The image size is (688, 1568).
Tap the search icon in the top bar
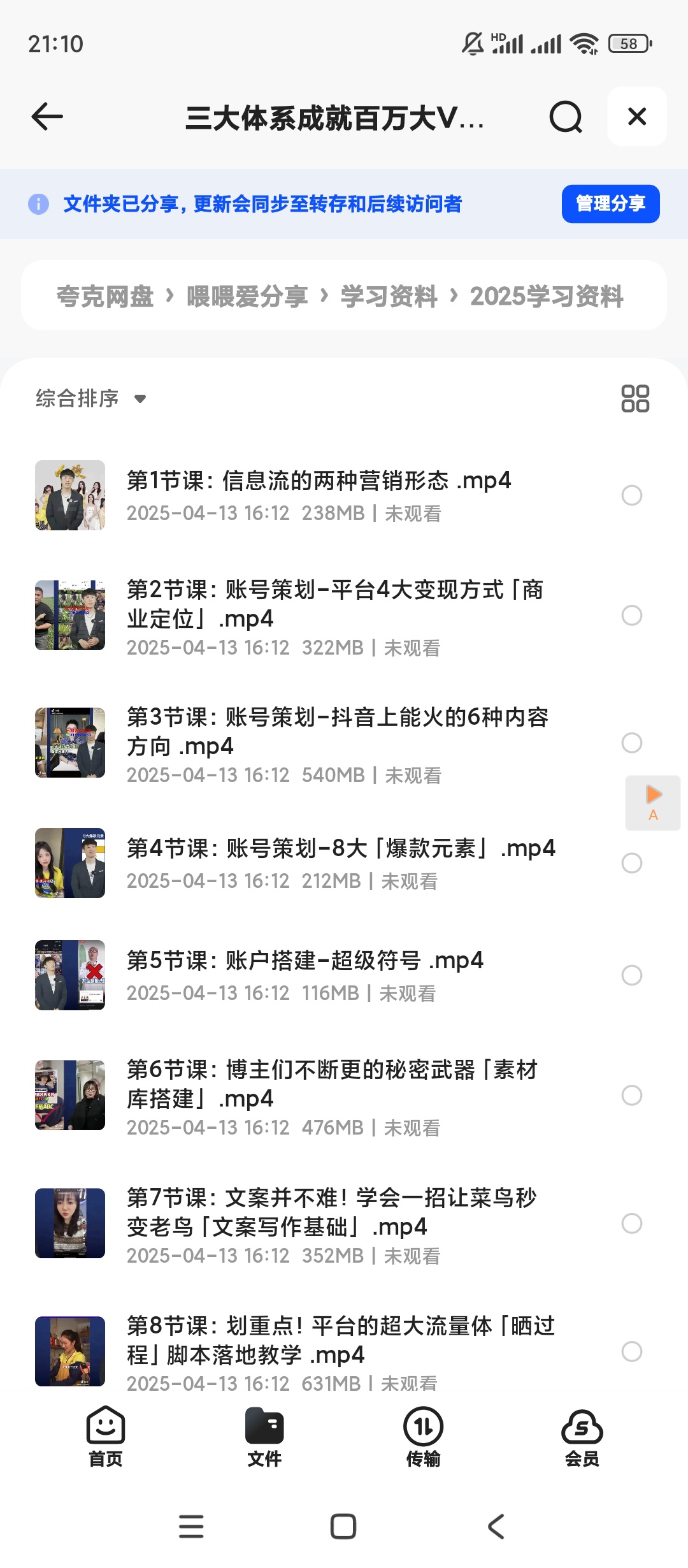coord(566,117)
